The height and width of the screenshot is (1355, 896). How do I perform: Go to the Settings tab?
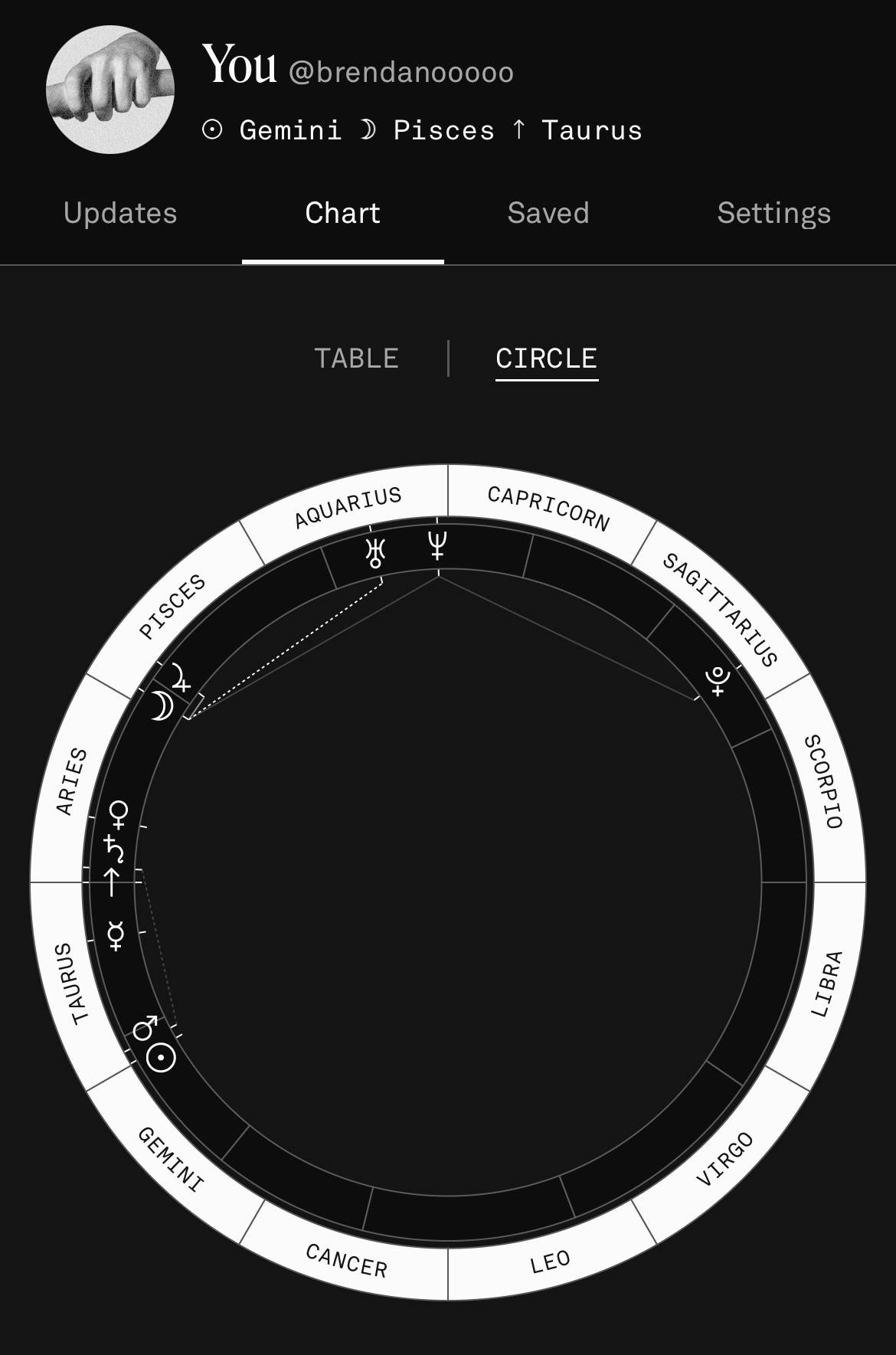pyautogui.click(x=773, y=214)
